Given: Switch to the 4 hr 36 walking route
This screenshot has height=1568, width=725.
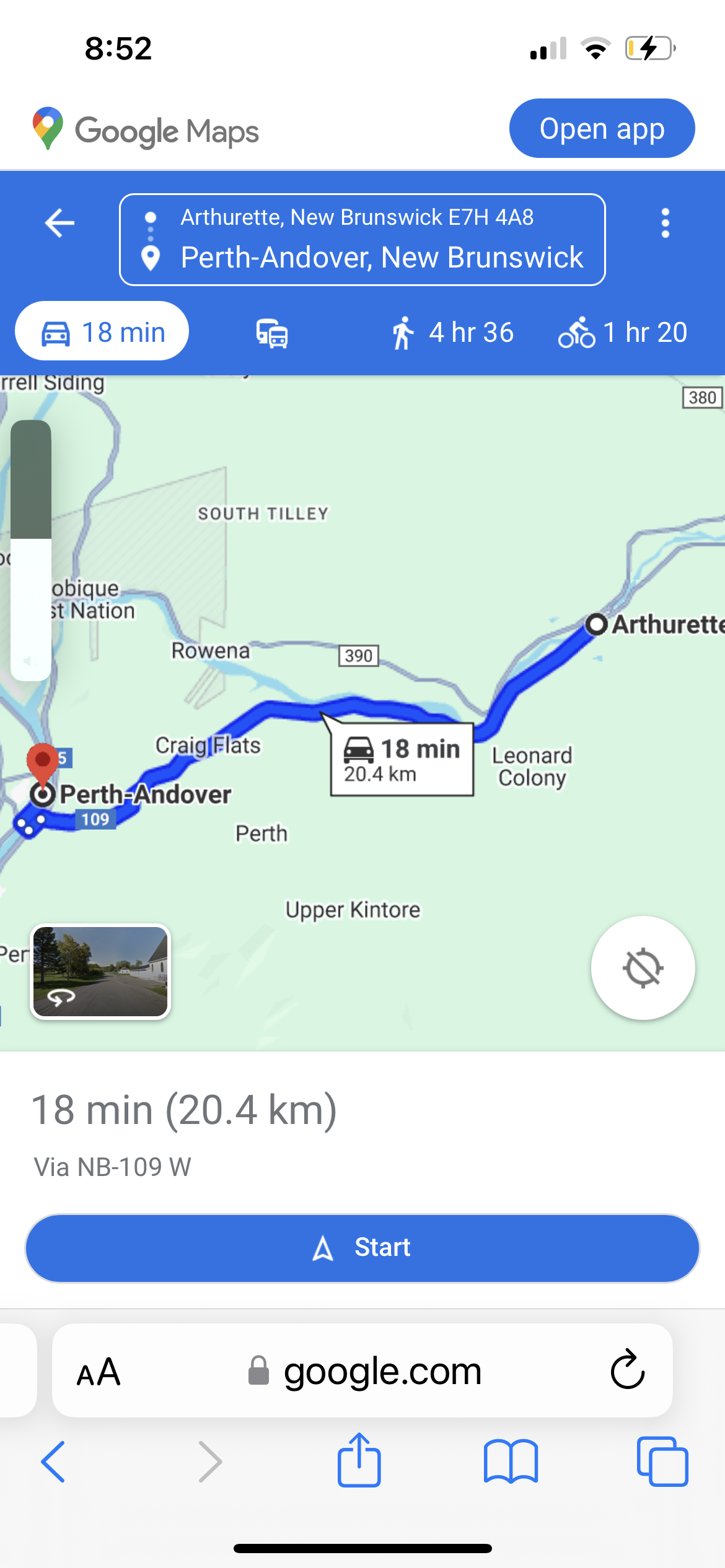Looking at the screenshot, I should [452, 333].
